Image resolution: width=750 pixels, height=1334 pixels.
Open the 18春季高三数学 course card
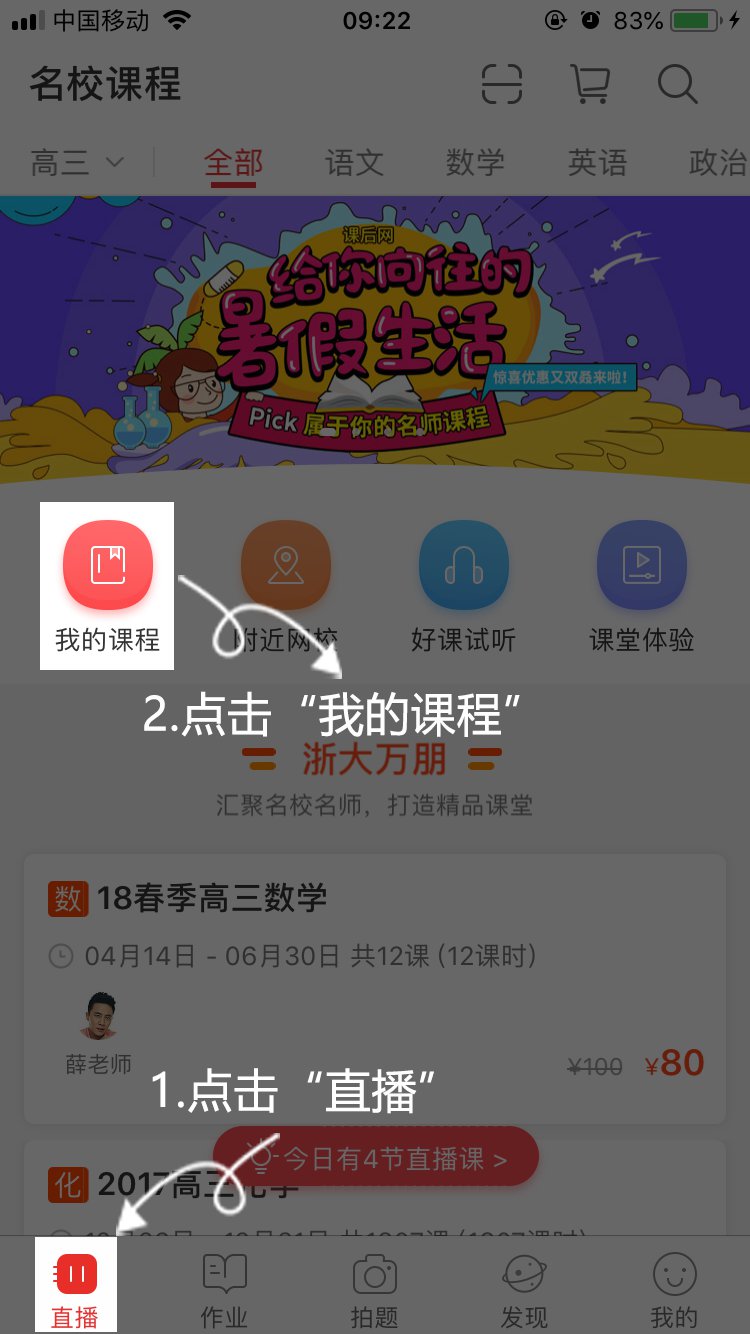(x=375, y=985)
